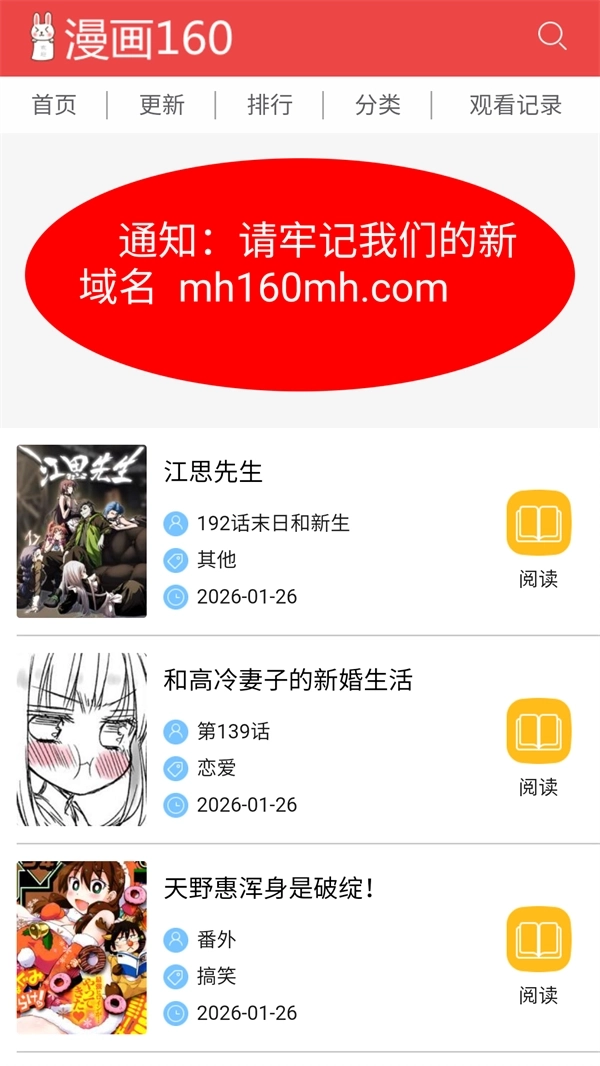Open the 江思先生 cover thumbnail

82,531
